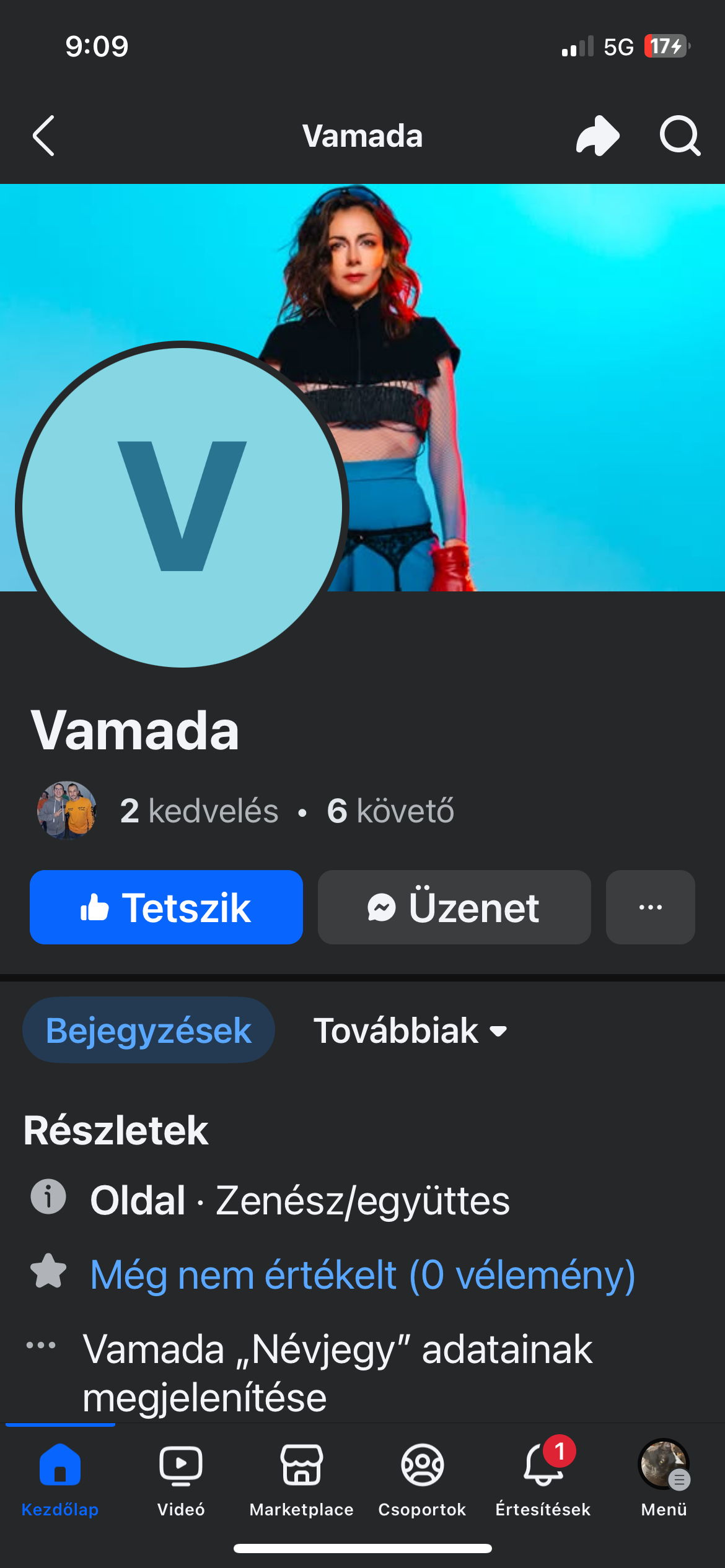Switch to the Kezdőlap tab
The width and height of the screenshot is (725, 1568).
pyautogui.click(x=60, y=1479)
